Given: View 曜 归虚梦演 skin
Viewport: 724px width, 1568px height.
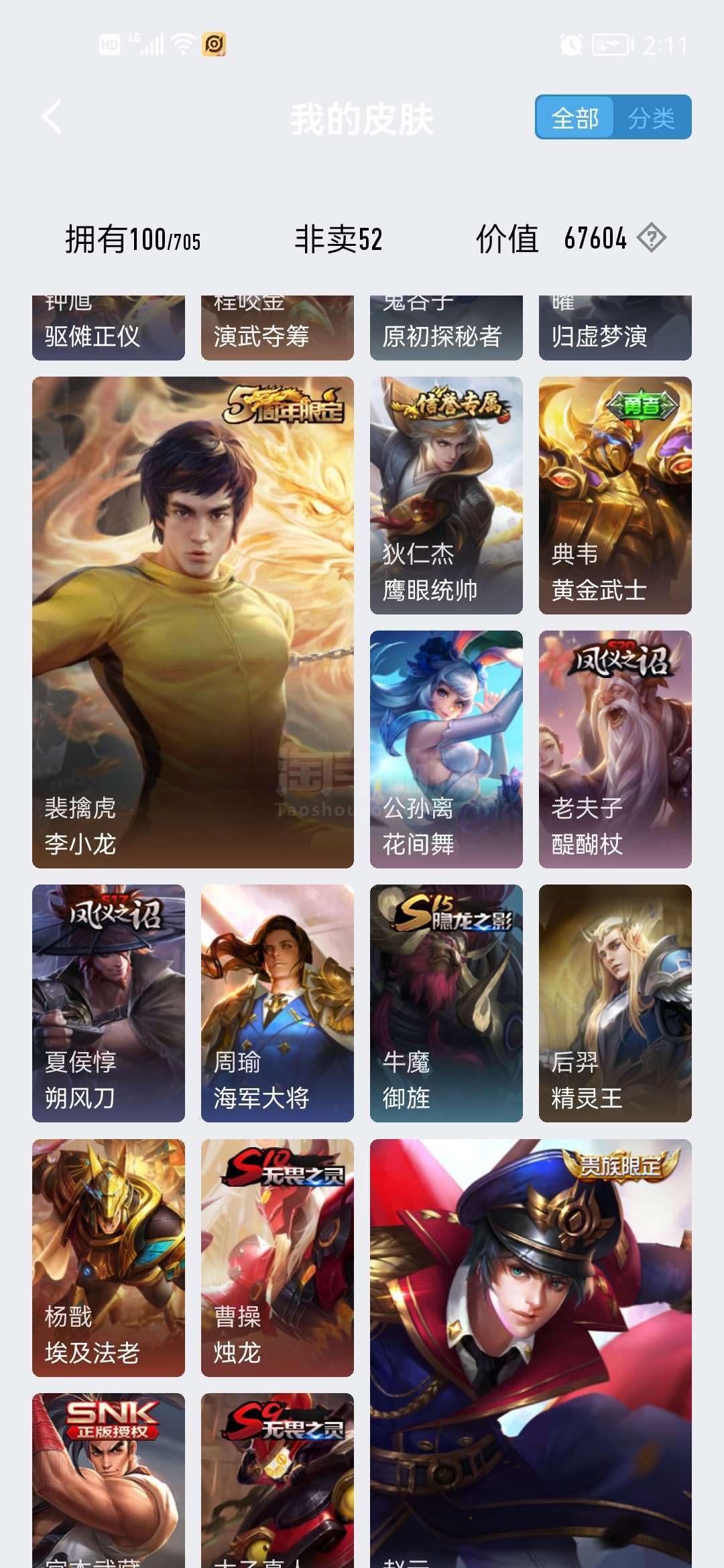Looking at the screenshot, I should pos(615,328).
